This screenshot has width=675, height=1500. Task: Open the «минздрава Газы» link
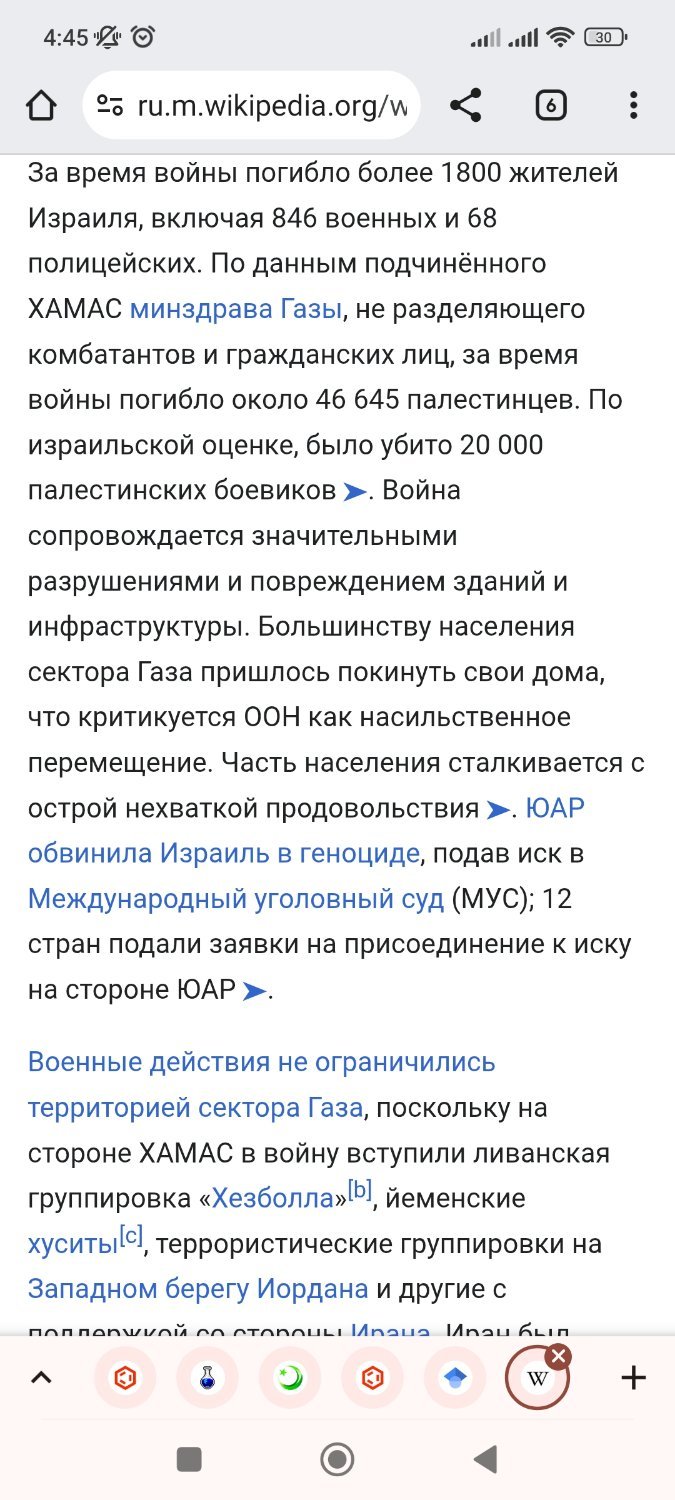pos(235,309)
